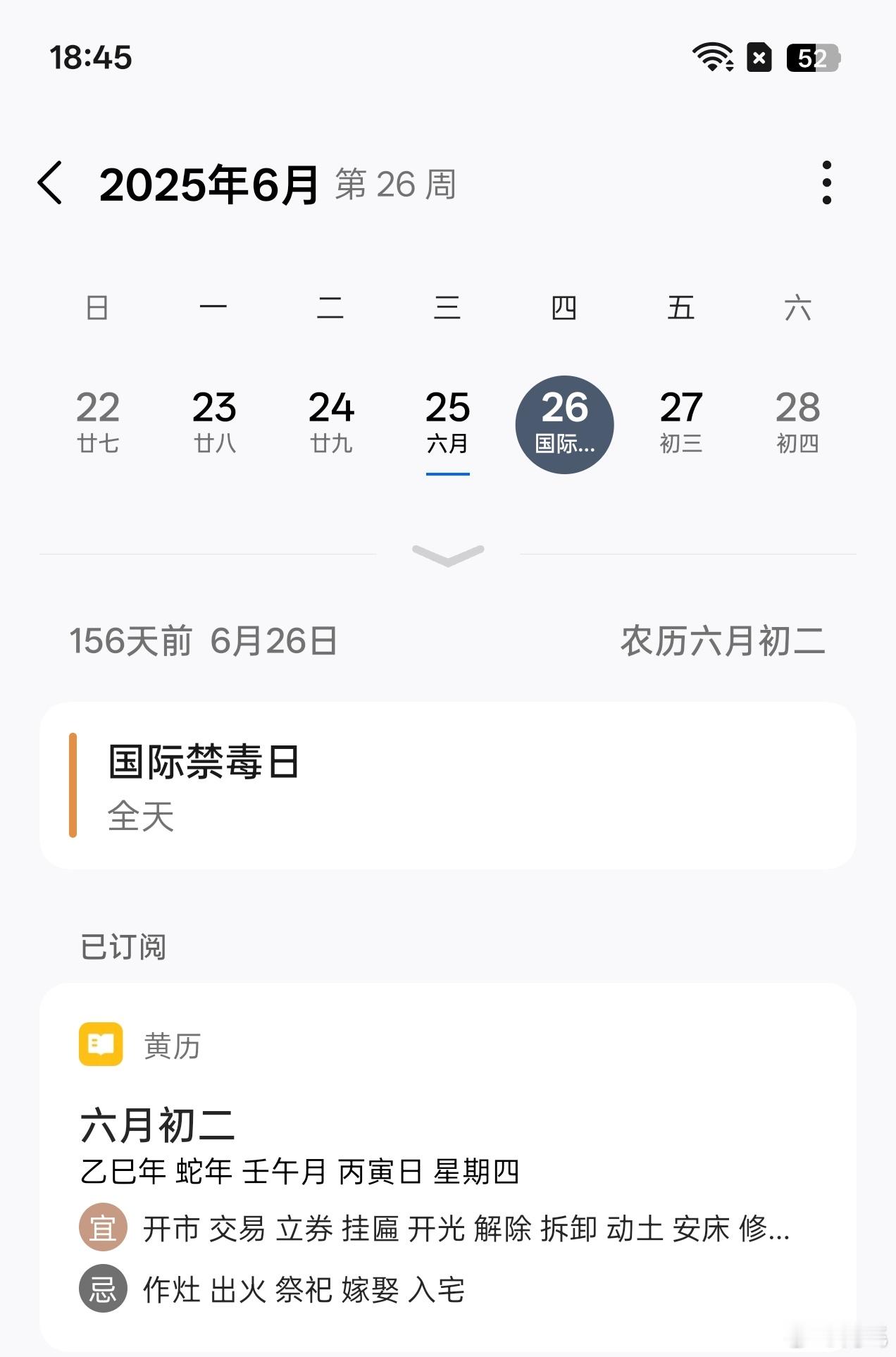This screenshot has width=896, height=1357.
Task: Open the three-dot overflow menu
Action: (826, 182)
